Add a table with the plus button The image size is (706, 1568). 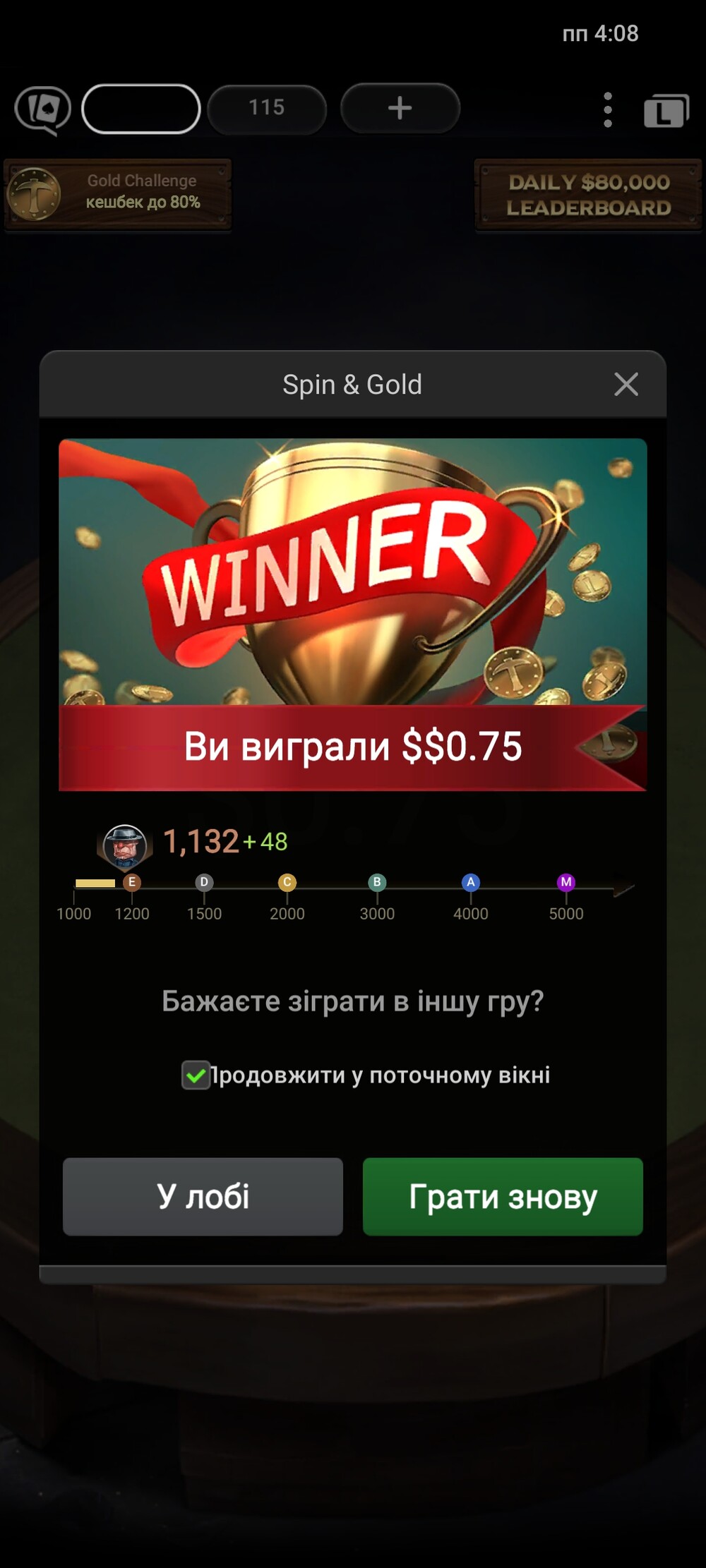[400, 108]
